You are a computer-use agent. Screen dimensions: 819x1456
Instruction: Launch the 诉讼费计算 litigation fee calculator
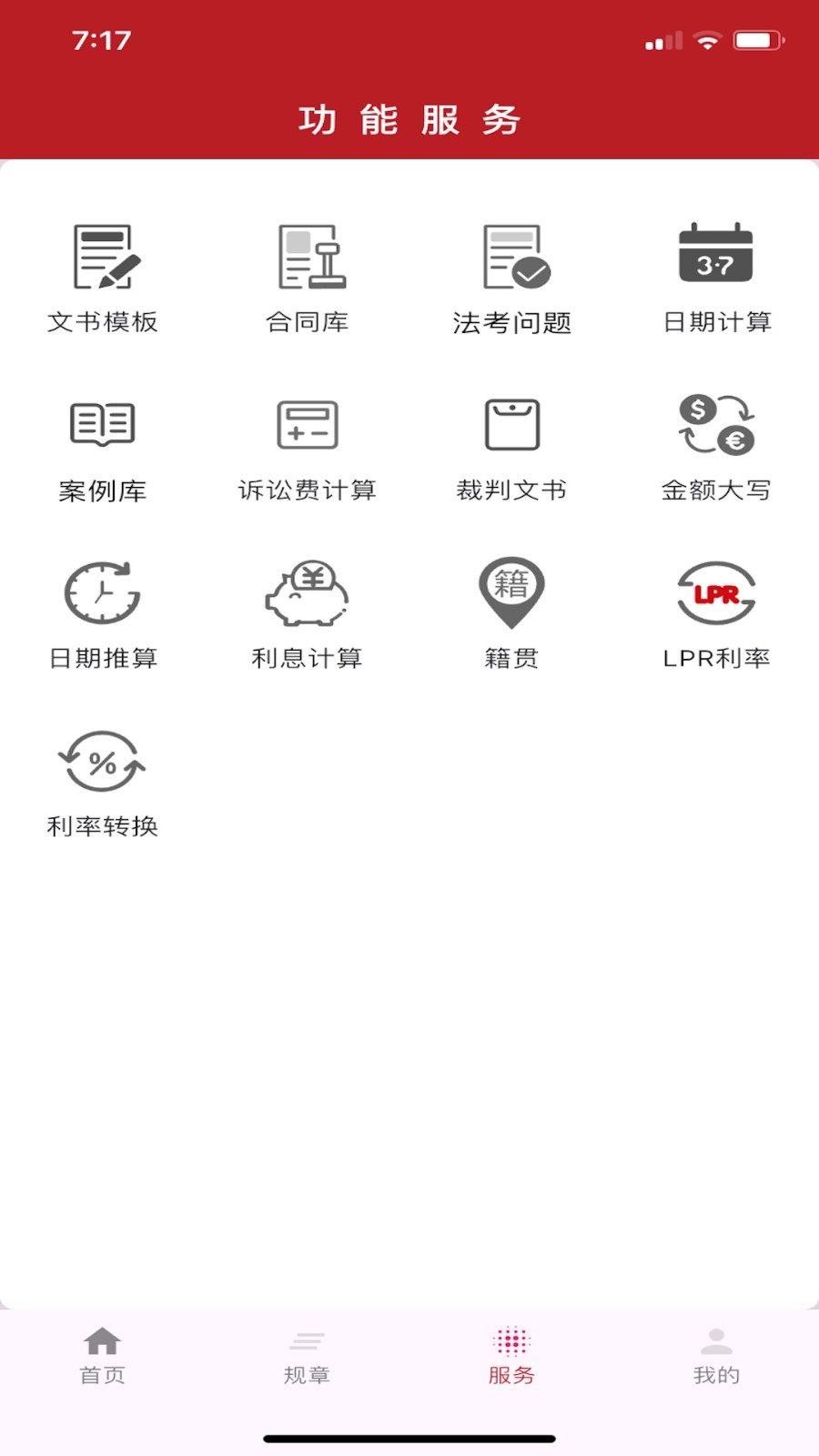point(308,446)
